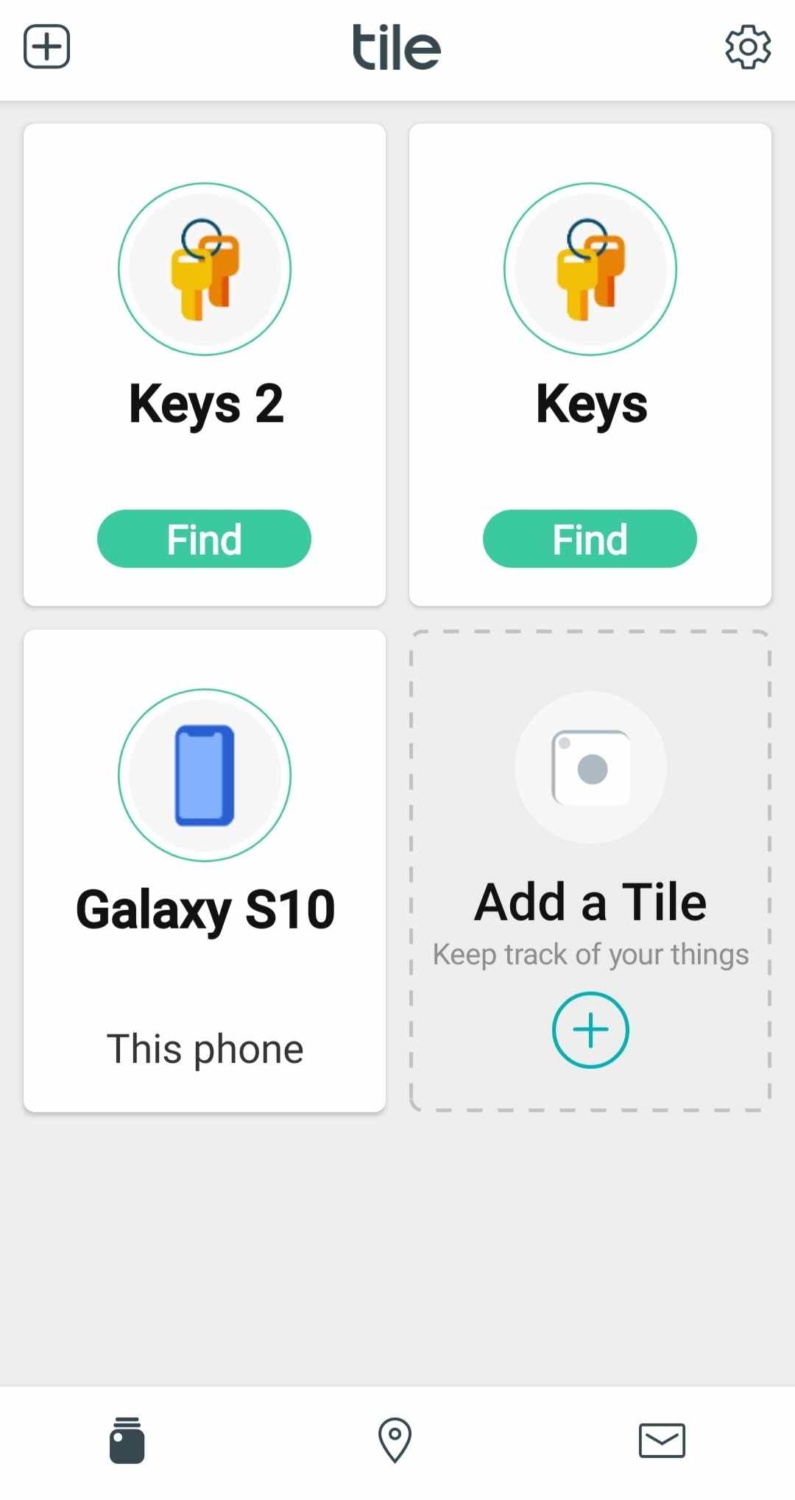This screenshot has height=1500, width=795.
Task: Open the map via location pin icon
Action: click(393, 1440)
